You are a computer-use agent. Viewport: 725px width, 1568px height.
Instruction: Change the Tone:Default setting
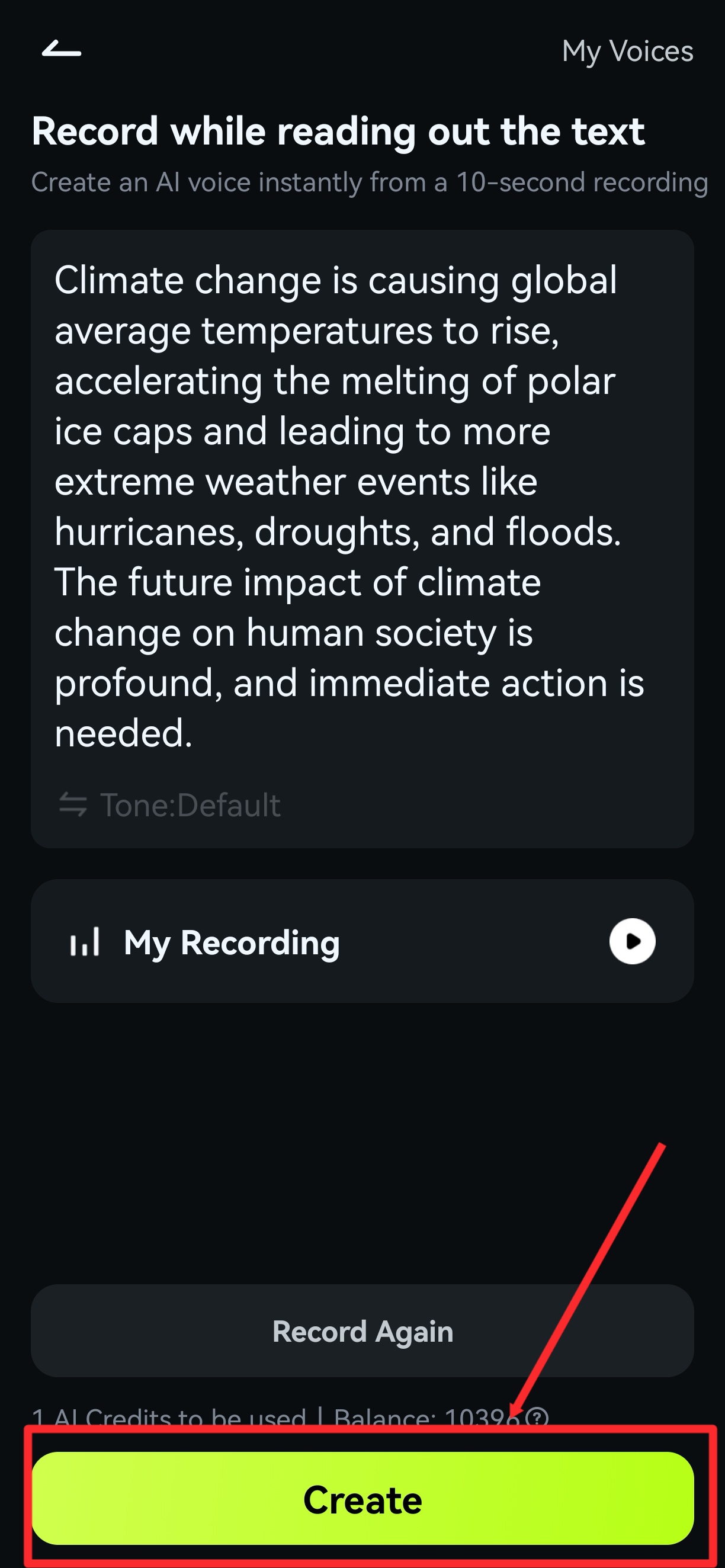[x=170, y=805]
